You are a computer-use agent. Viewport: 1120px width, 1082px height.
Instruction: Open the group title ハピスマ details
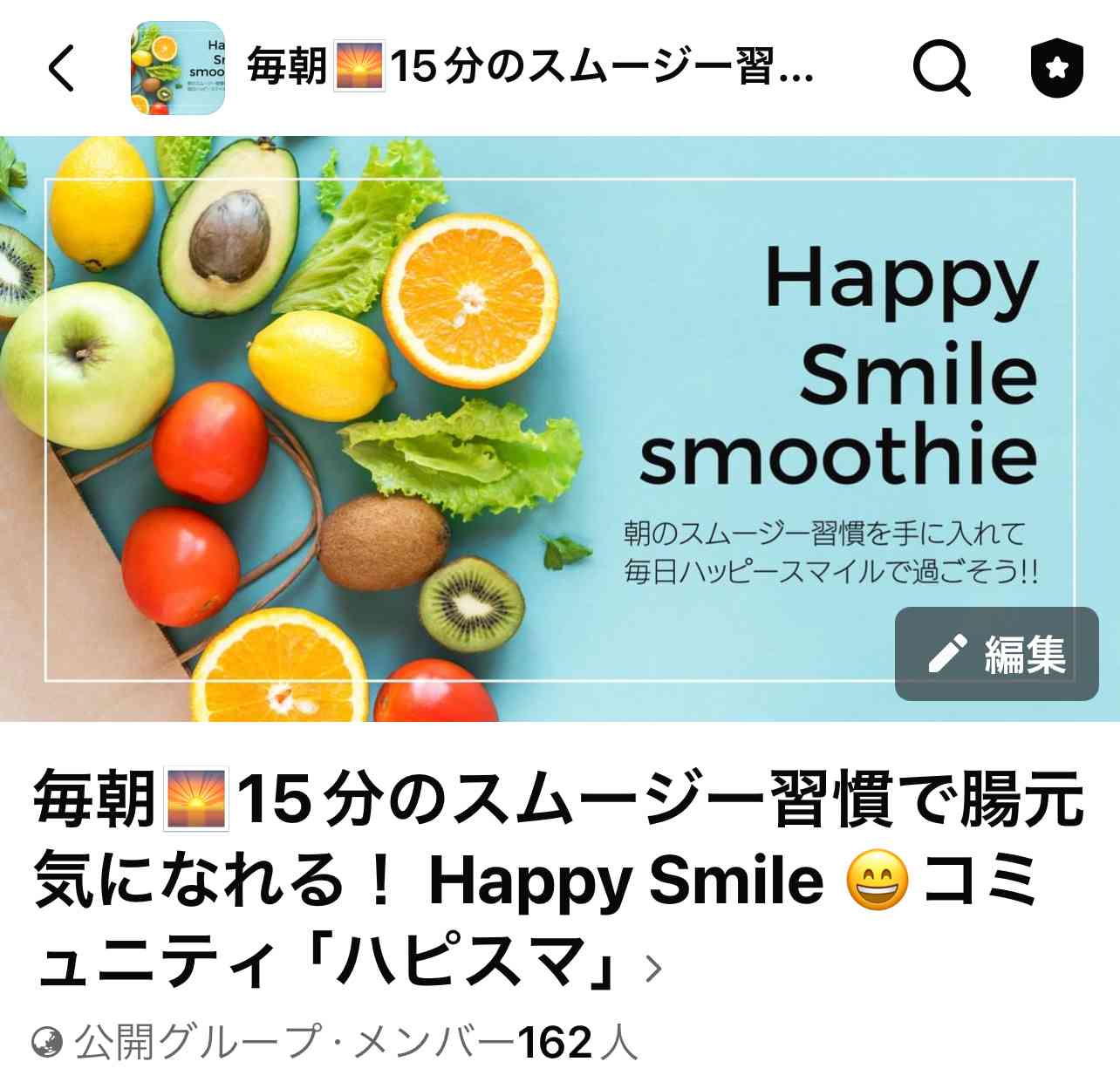[x=558, y=881]
